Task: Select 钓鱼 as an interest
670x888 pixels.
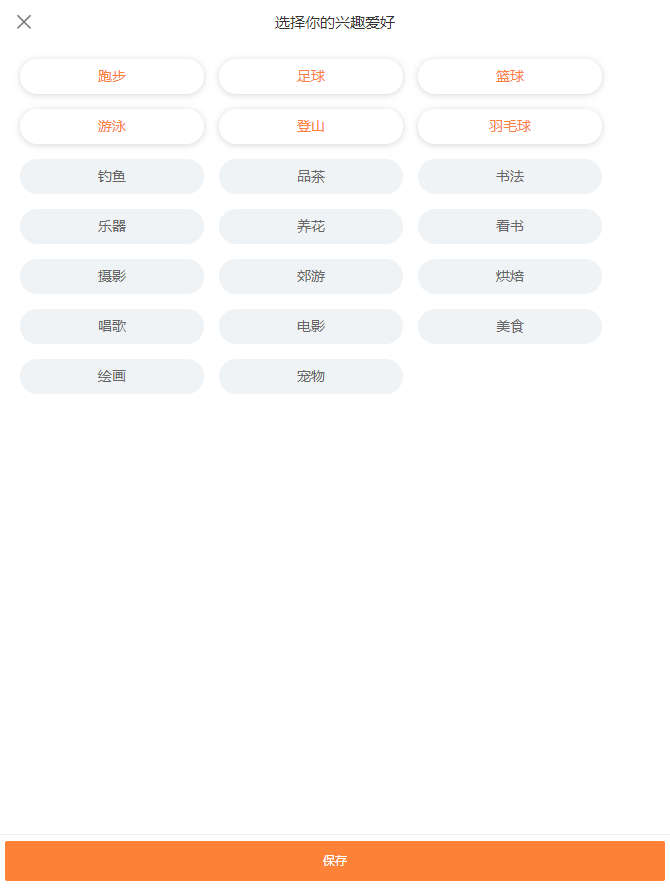Action: pos(112,176)
